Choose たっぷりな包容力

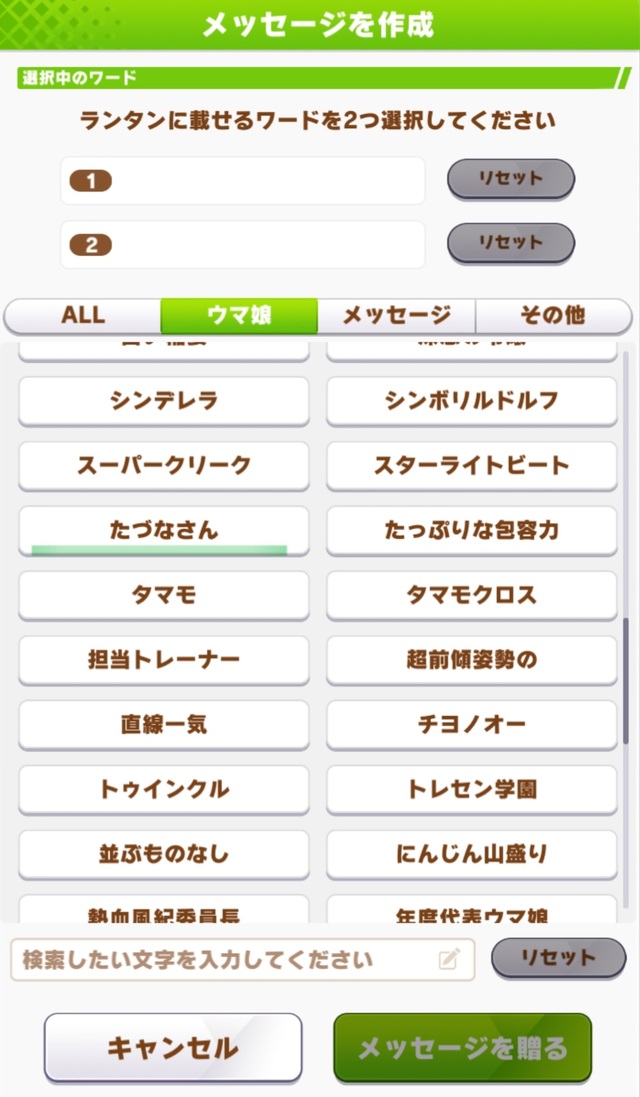pyautogui.click(x=472, y=530)
